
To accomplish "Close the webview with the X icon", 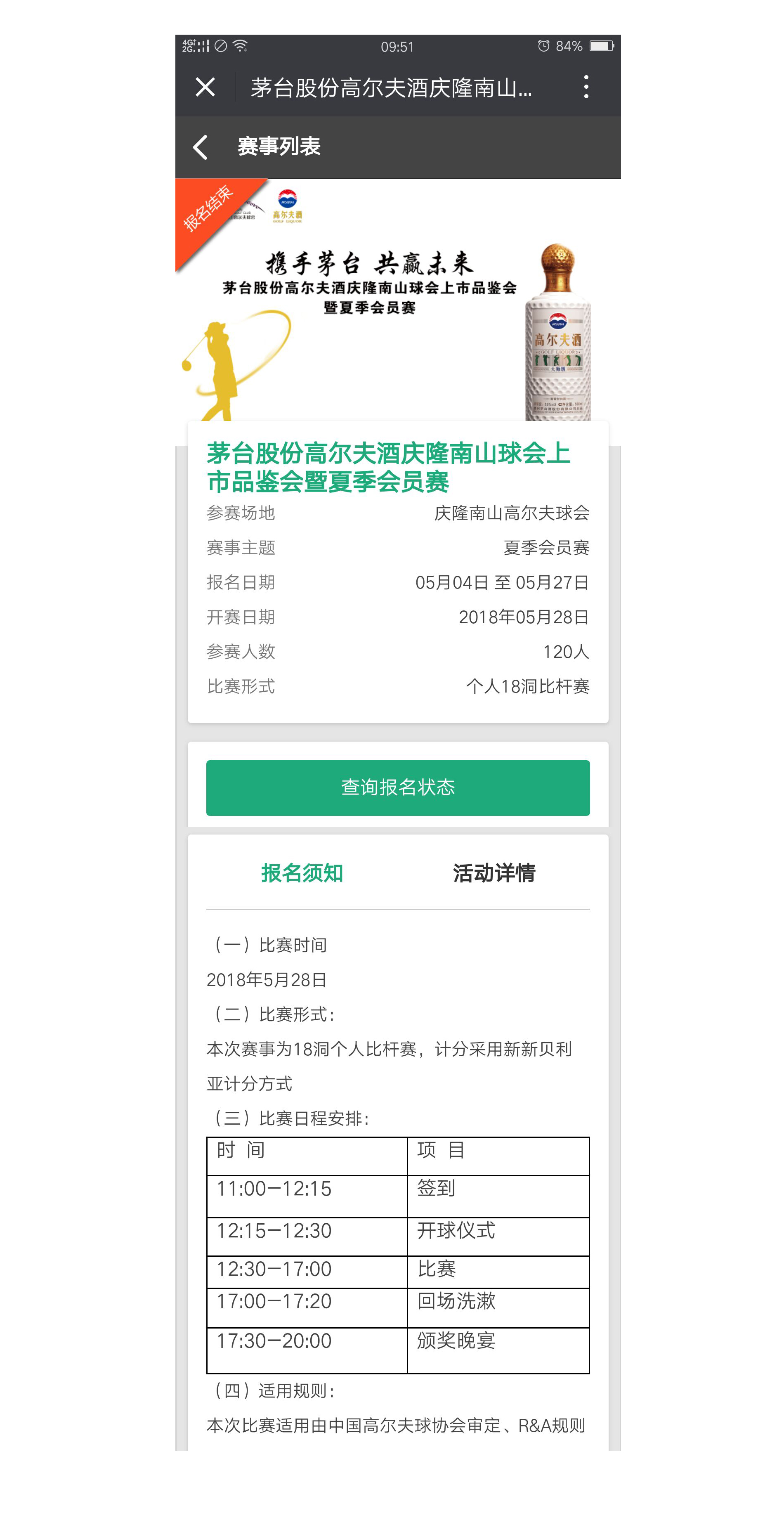I will [x=205, y=87].
